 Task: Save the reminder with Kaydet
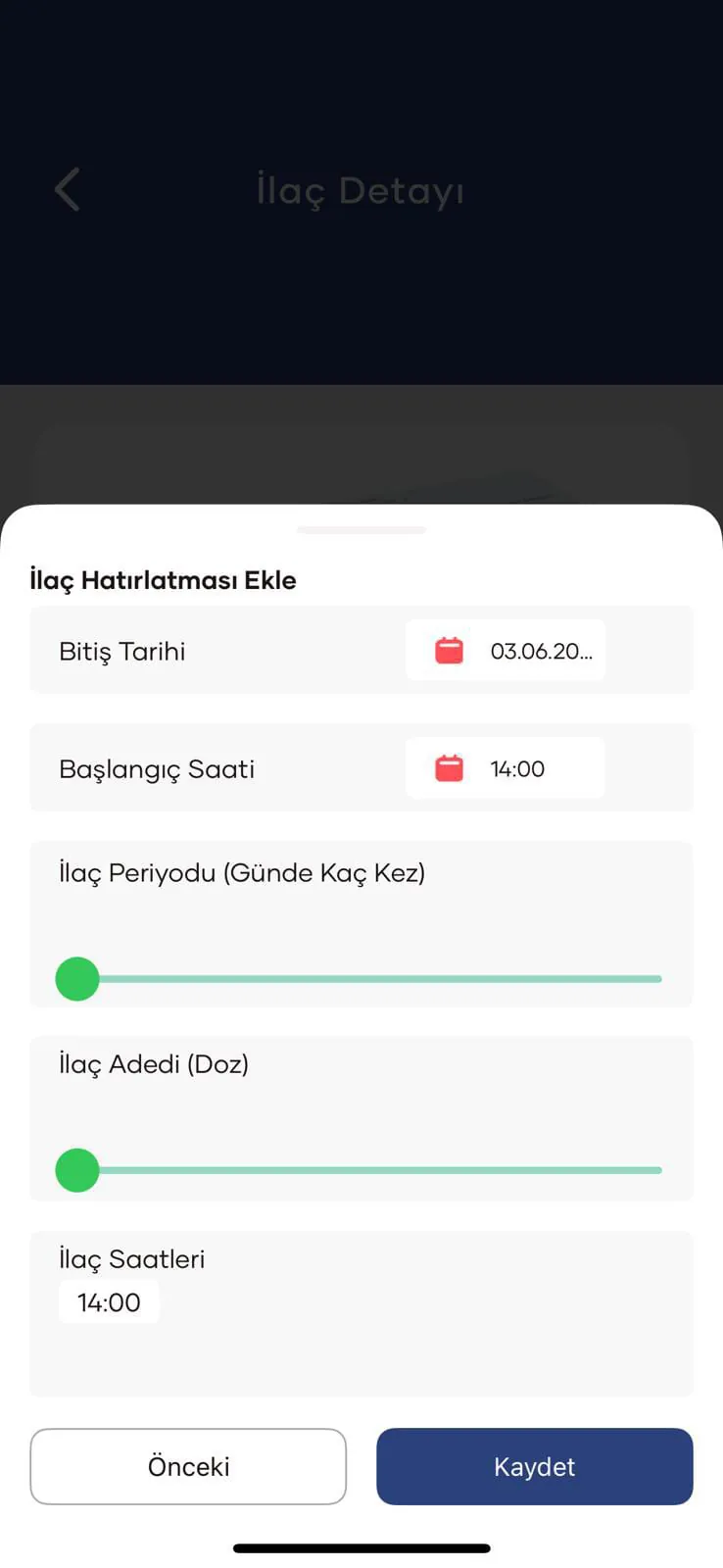tap(535, 1466)
